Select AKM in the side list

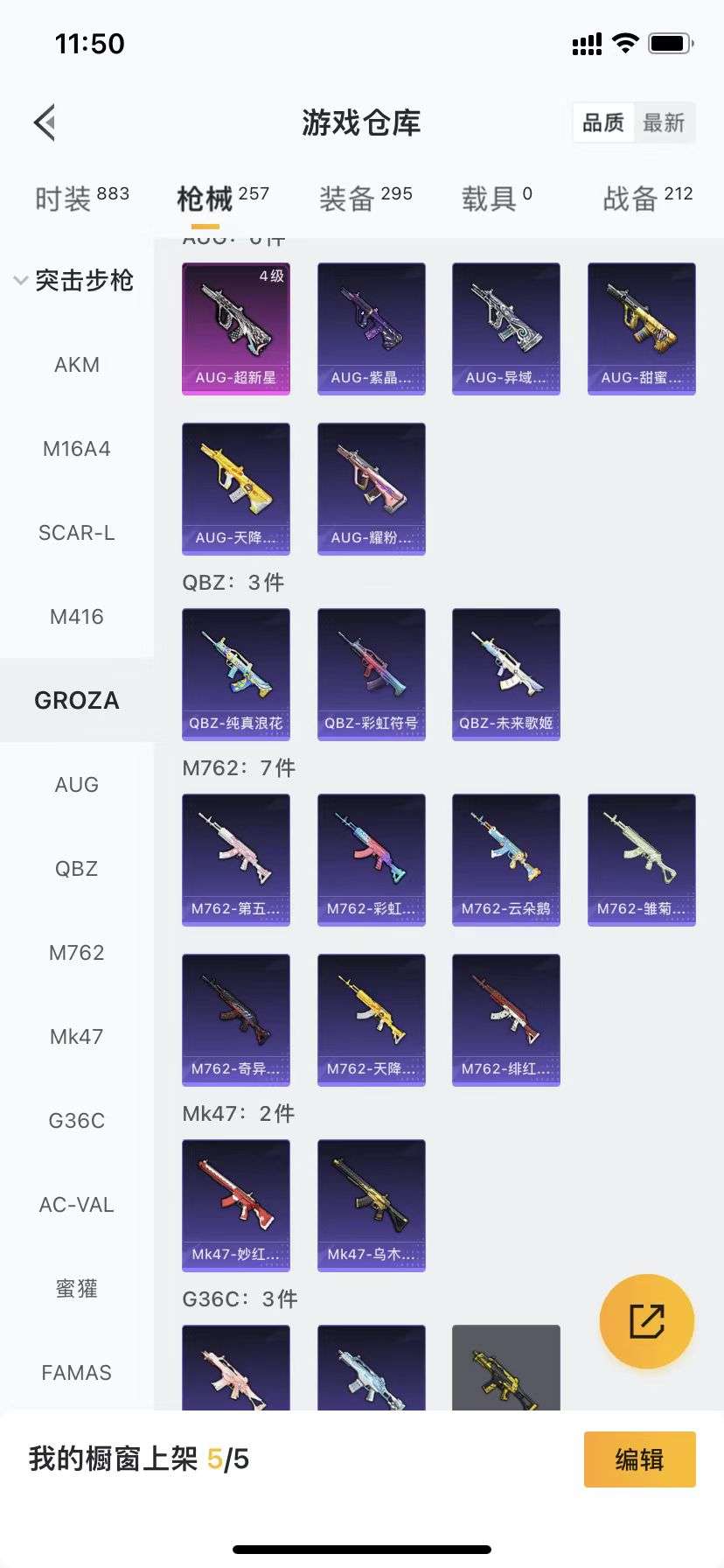coord(77,365)
